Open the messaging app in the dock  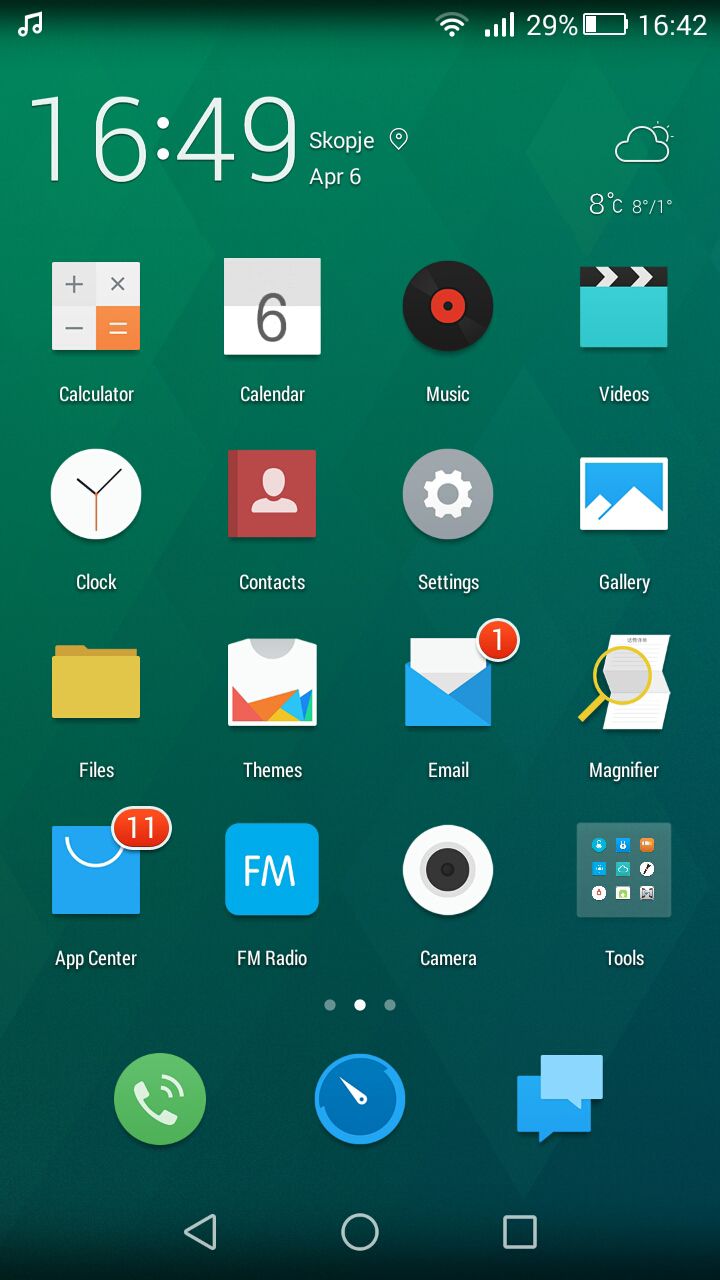point(560,1098)
